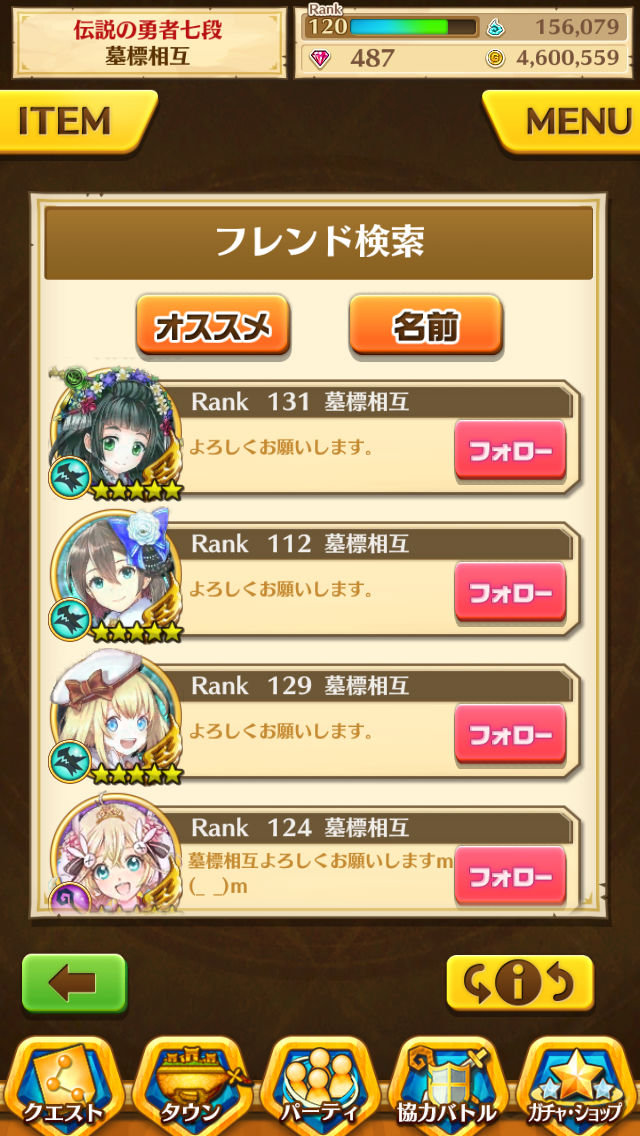Follow the Rank 112 player
Screen dimensions: 640x1136
click(510, 592)
